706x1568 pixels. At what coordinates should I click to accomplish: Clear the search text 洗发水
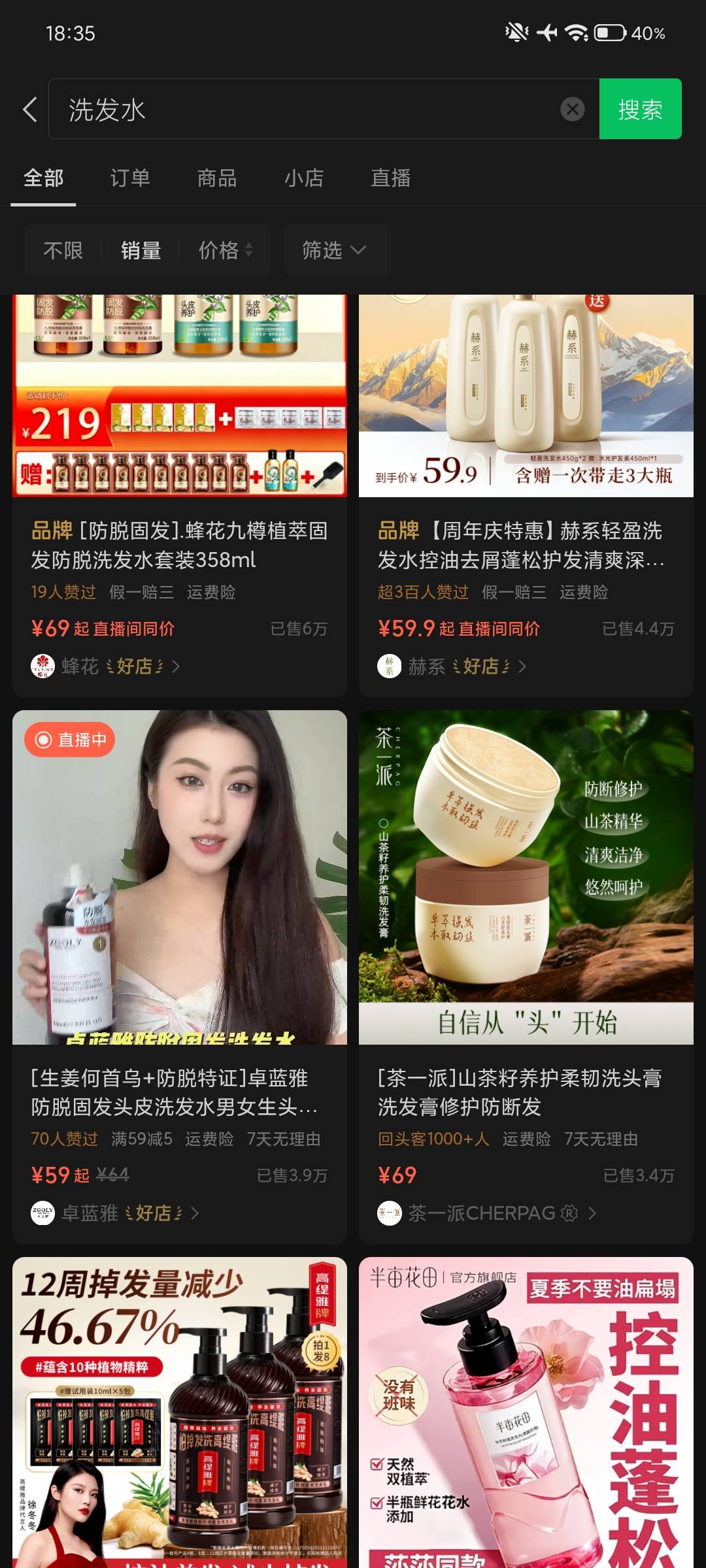point(573,109)
